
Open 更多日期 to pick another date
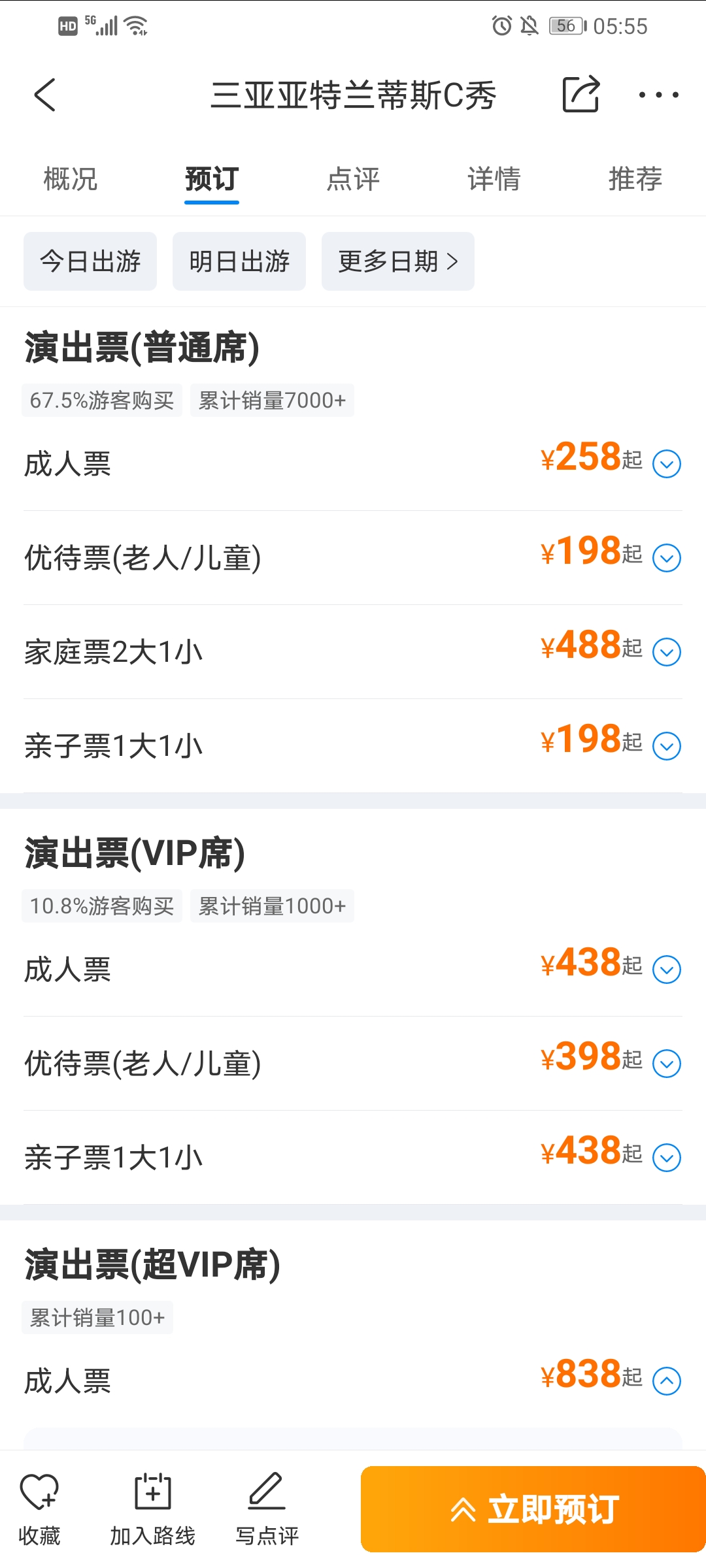[x=398, y=261]
